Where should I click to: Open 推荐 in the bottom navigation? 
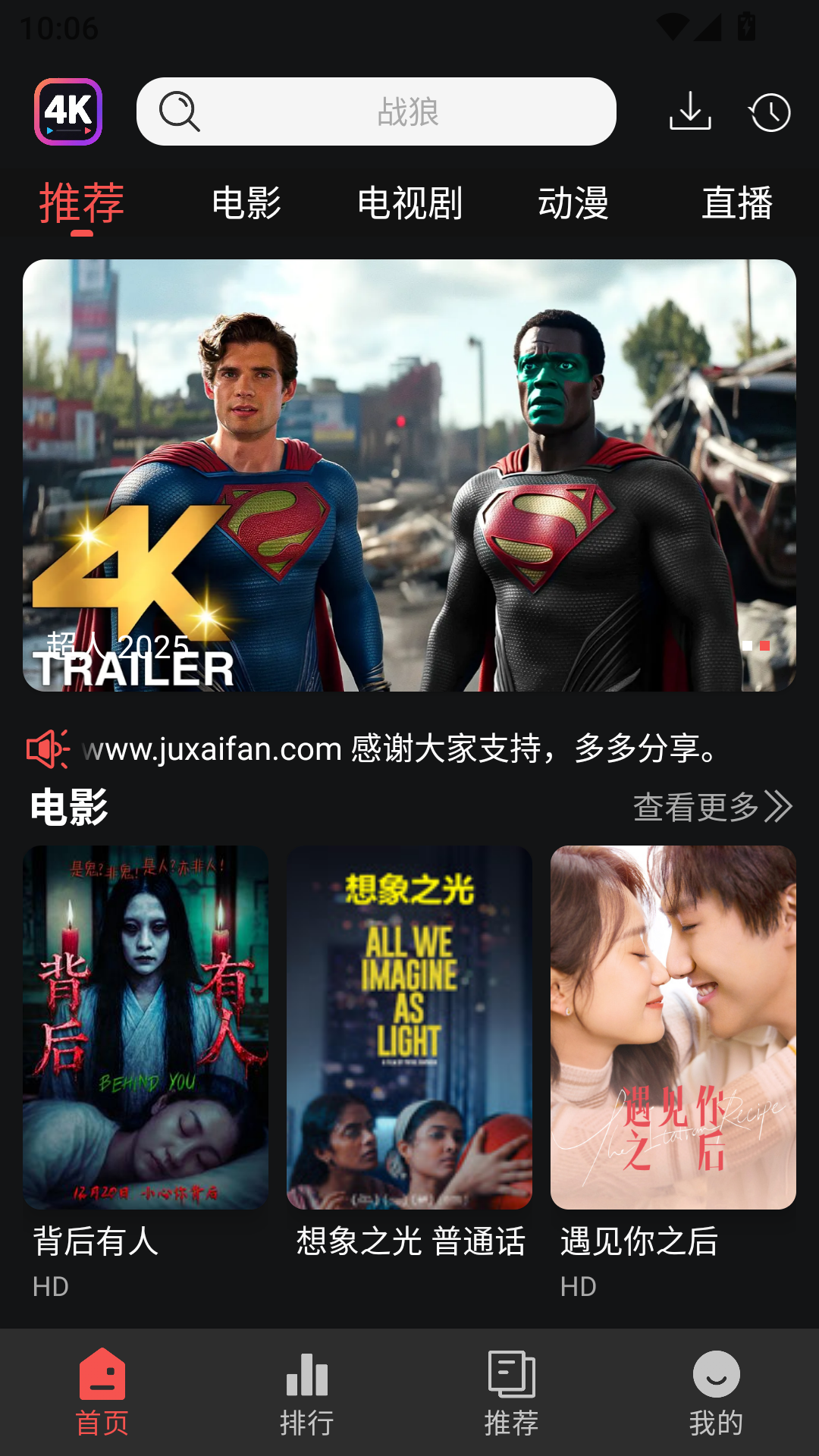511,1392
